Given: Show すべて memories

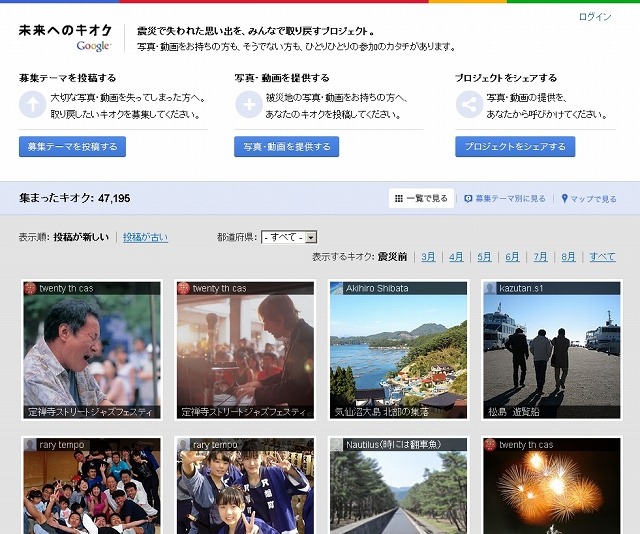Looking at the screenshot, I should pyautogui.click(x=602, y=257).
